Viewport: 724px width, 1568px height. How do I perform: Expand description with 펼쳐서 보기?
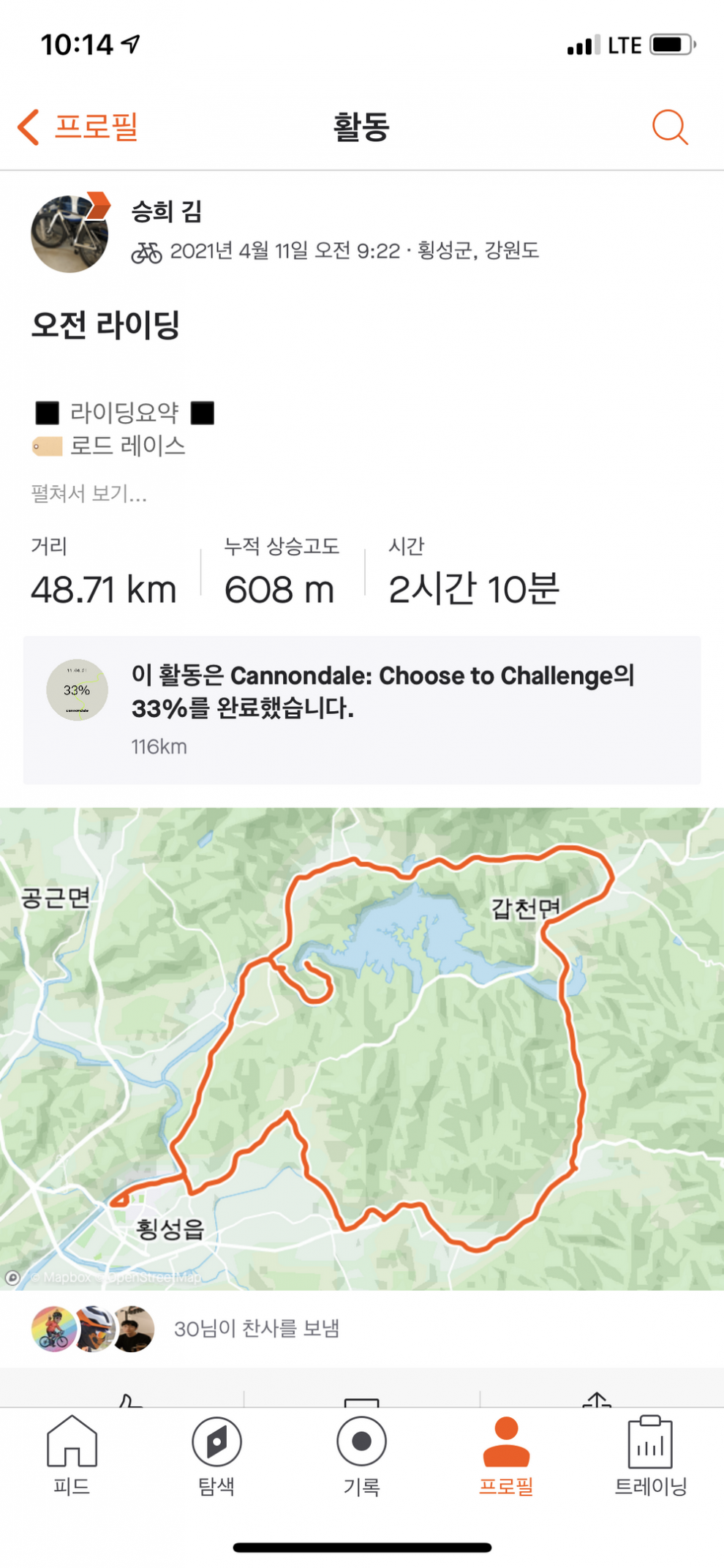pos(88,493)
